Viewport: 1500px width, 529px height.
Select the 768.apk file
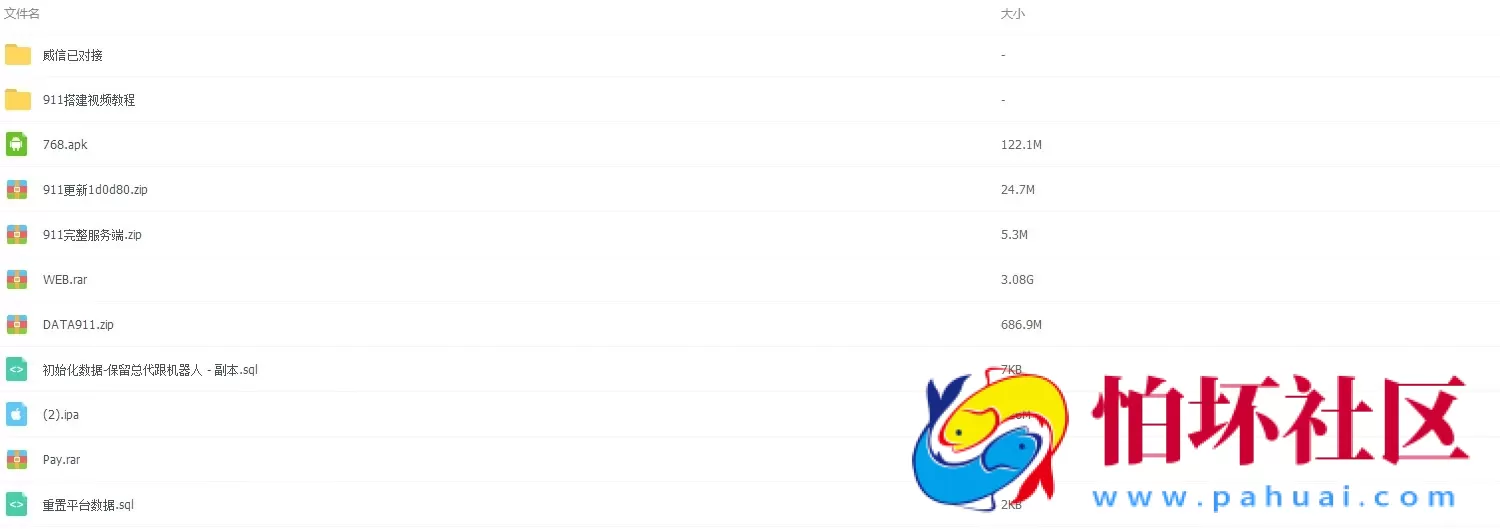[x=65, y=145]
